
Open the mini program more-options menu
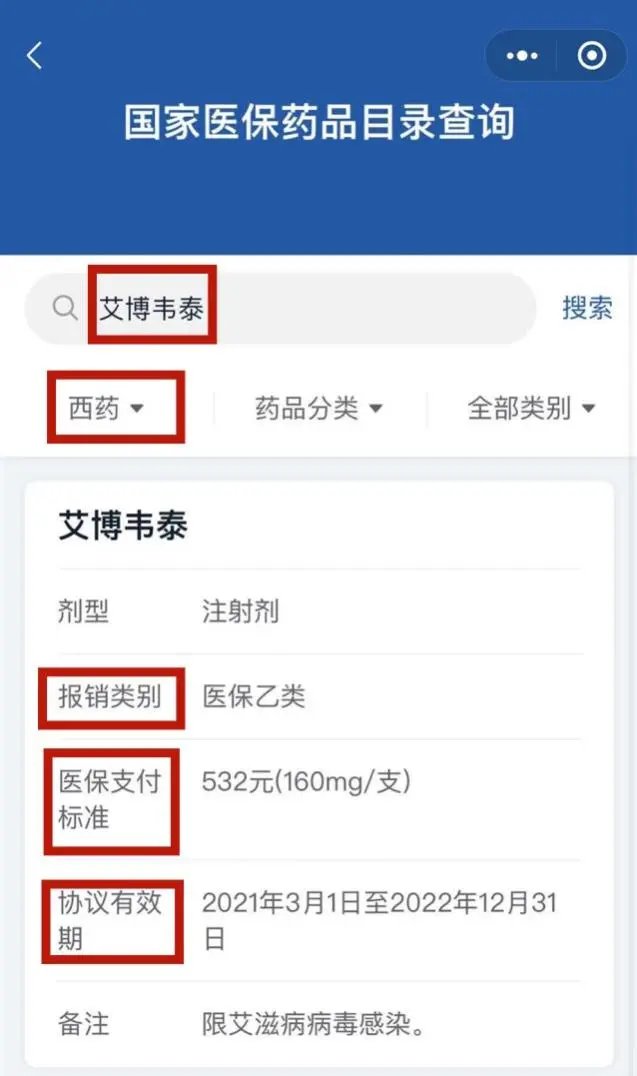coord(522,56)
